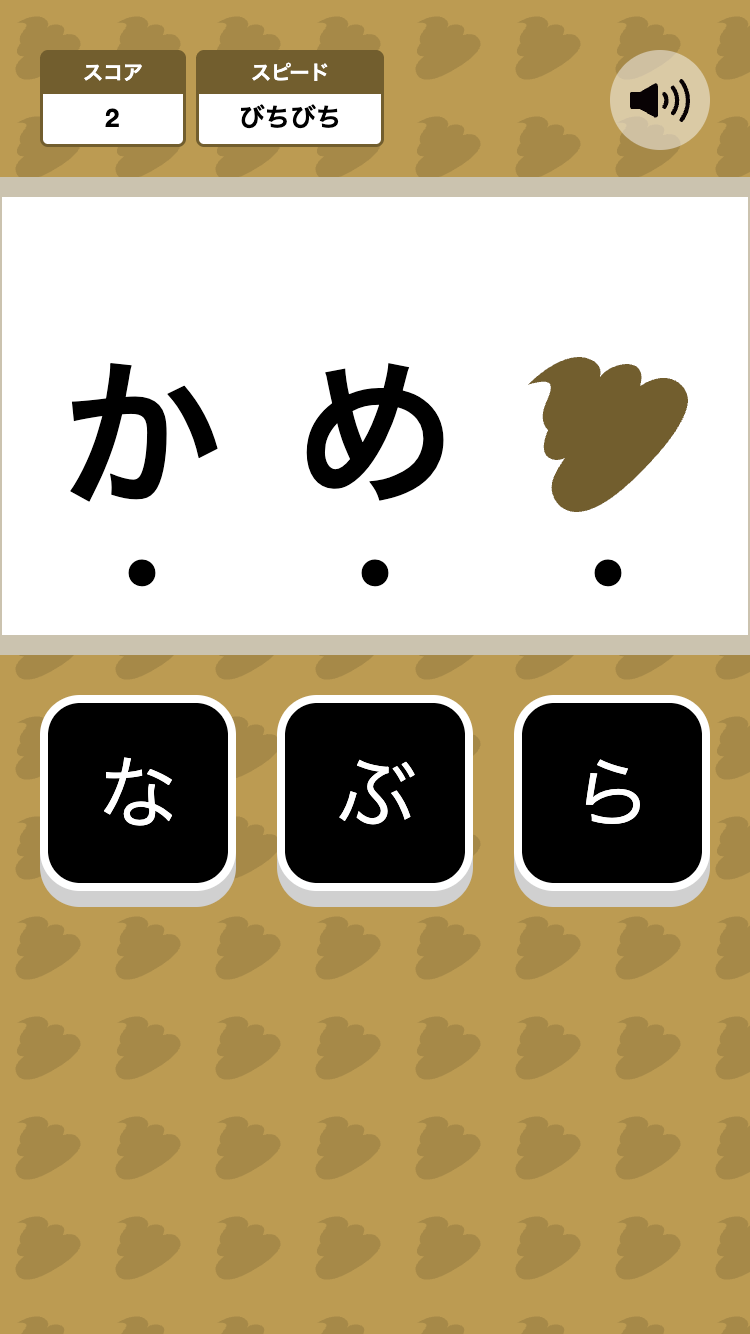Choose the ぶ answer button
Viewport: 750px width, 1334px height.
pyautogui.click(x=375, y=792)
